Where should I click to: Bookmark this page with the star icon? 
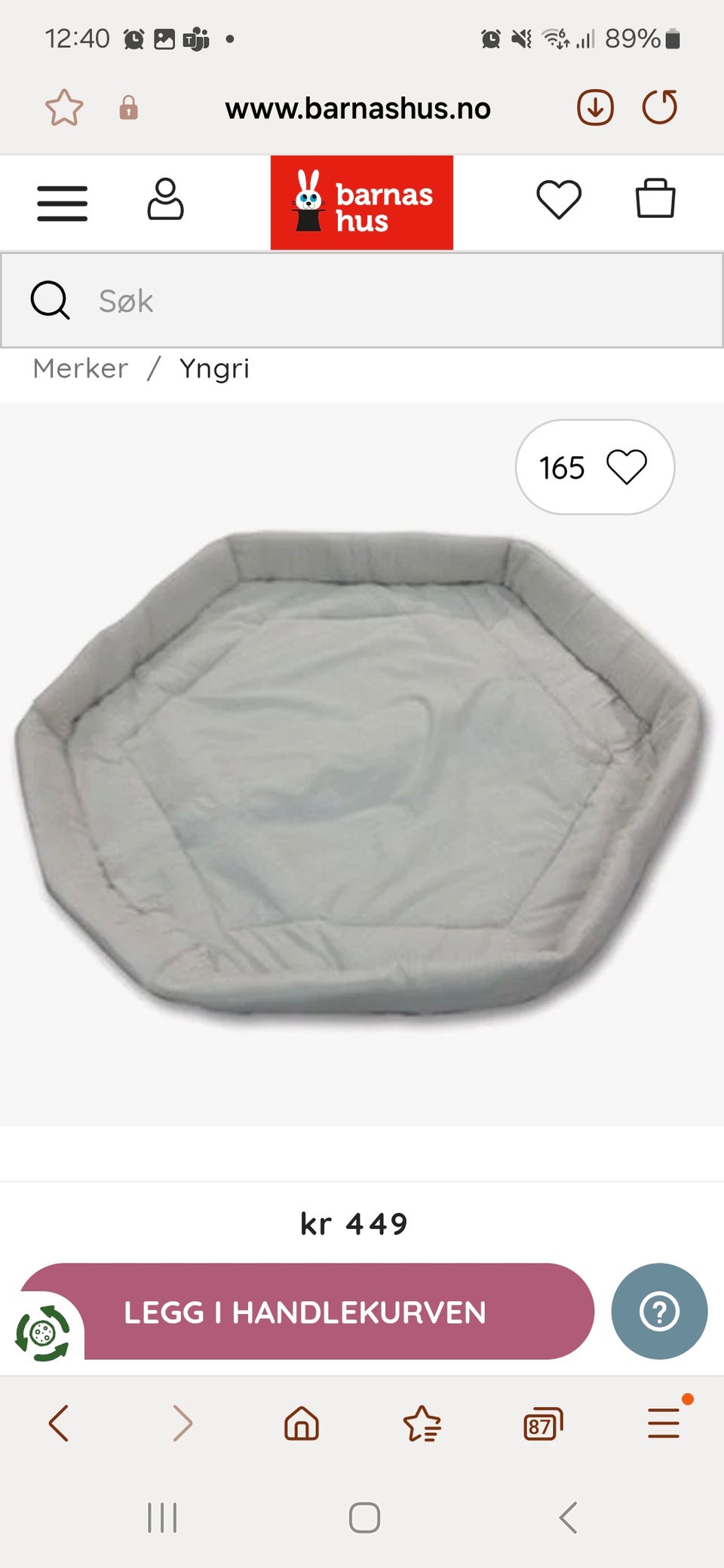[x=64, y=108]
